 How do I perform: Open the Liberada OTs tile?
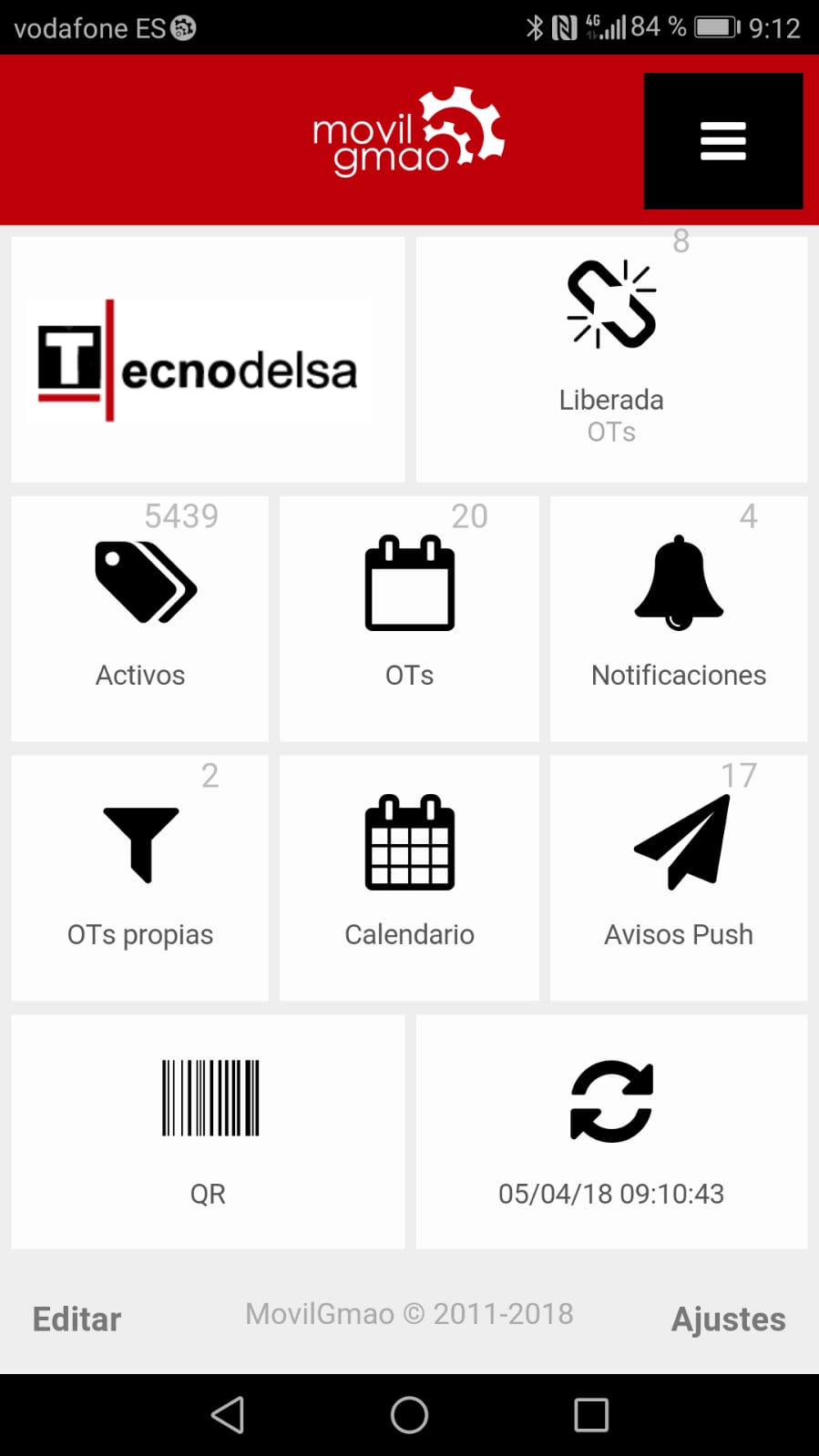pyautogui.click(x=611, y=360)
